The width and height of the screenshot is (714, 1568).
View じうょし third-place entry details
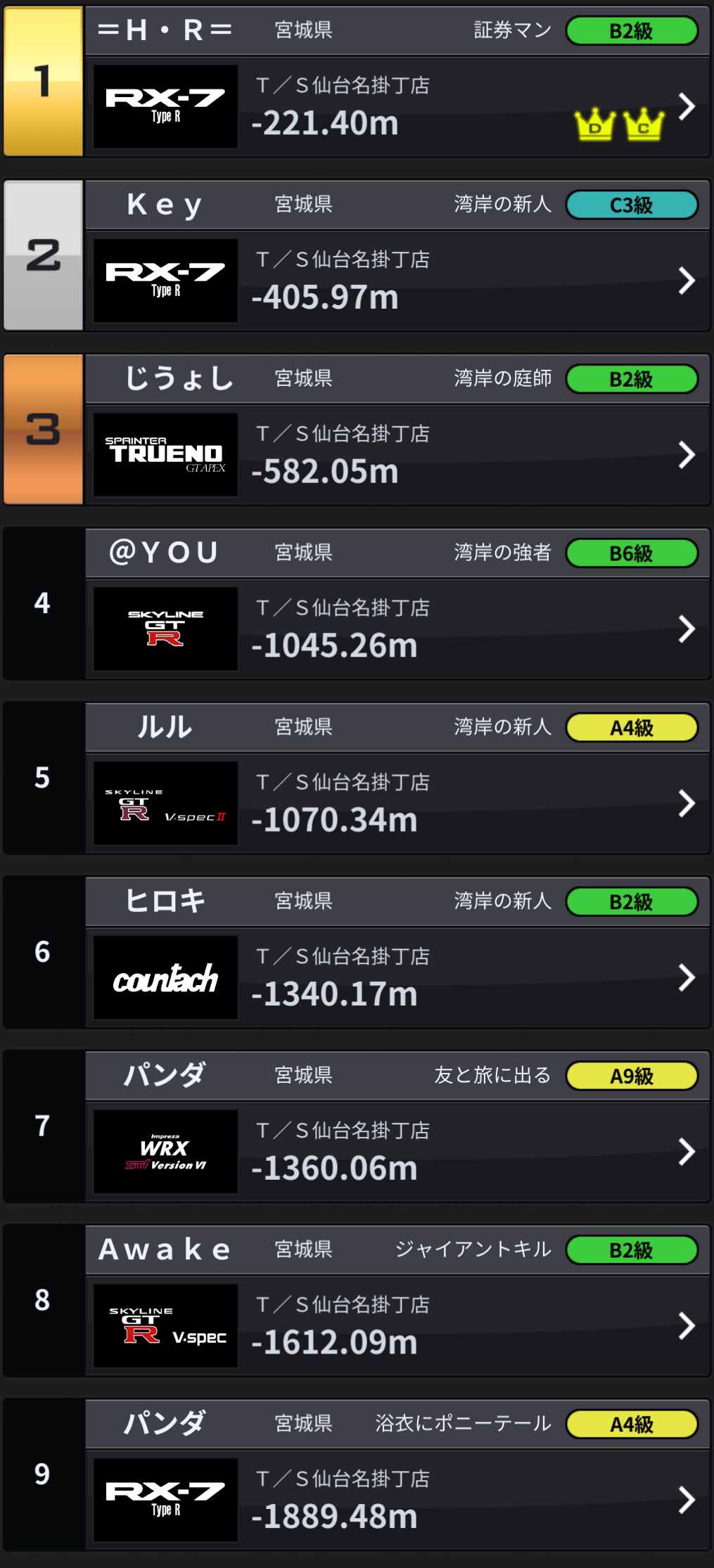[357, 430]
